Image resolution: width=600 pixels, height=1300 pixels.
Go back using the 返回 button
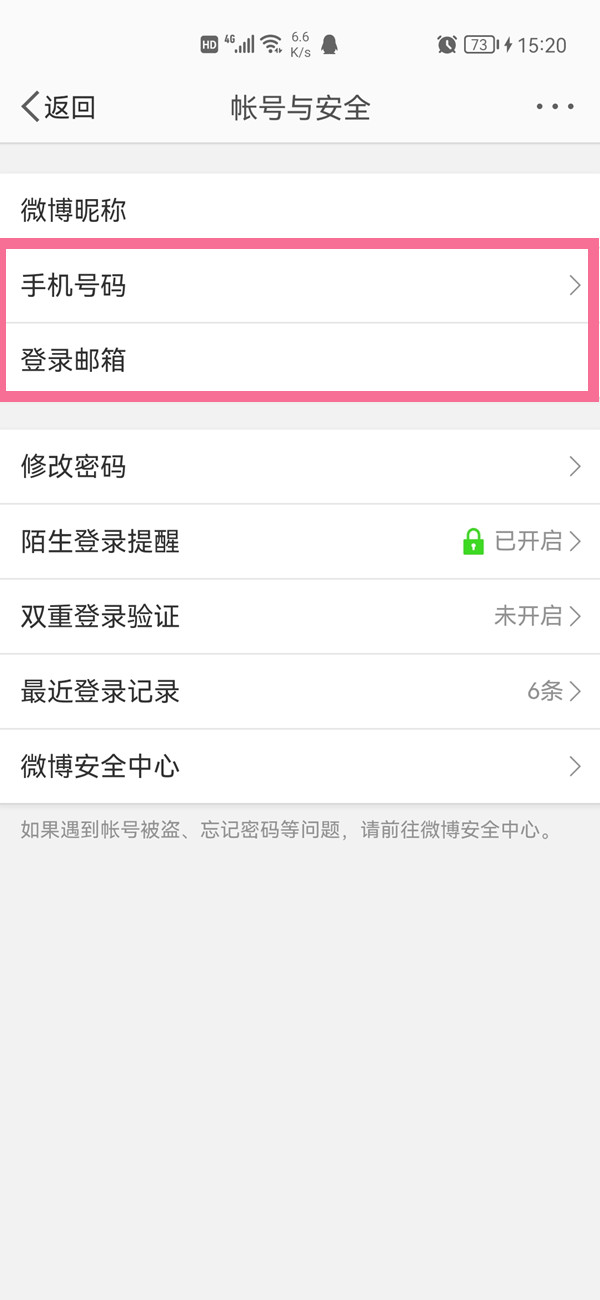point(58,107)
